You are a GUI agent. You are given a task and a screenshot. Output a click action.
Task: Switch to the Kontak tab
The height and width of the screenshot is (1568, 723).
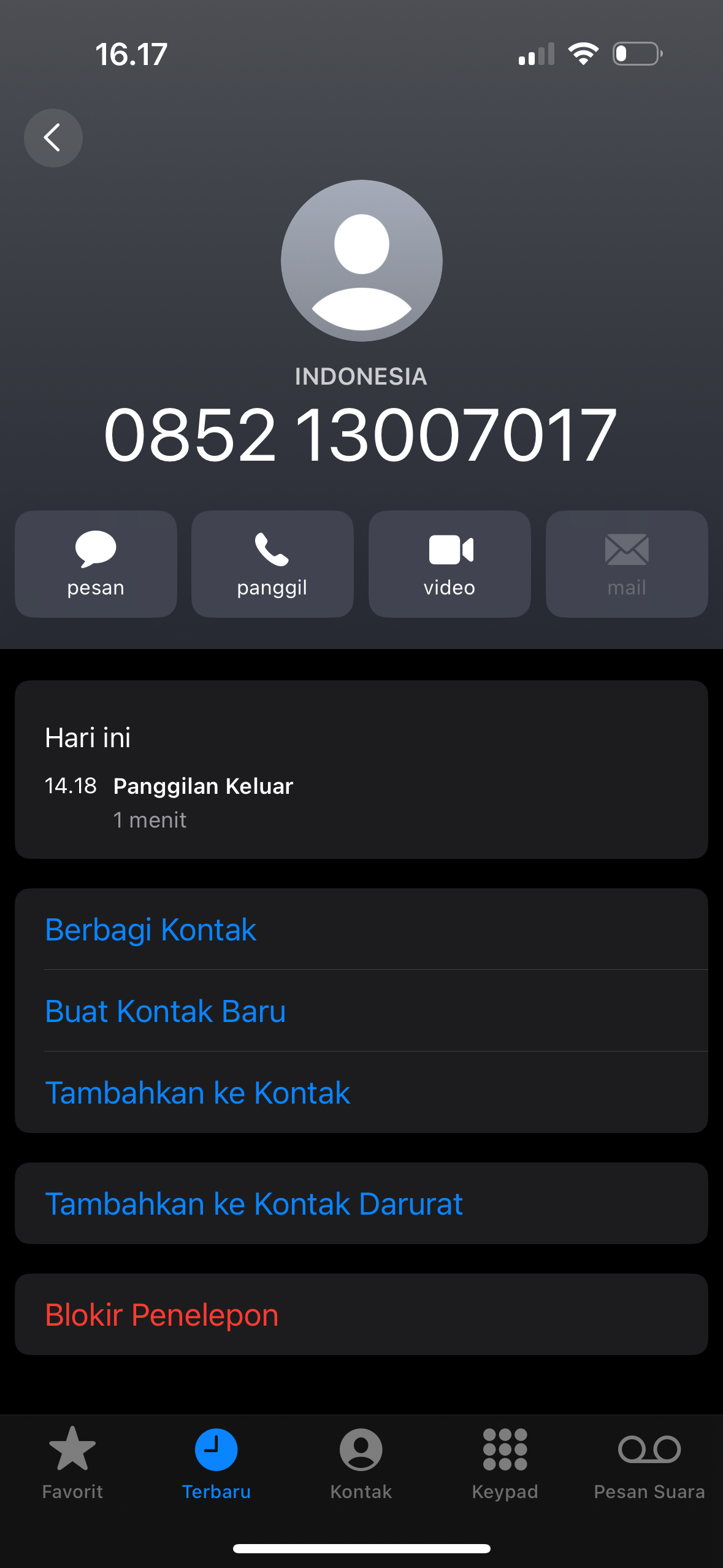(x=361, y=1463)
